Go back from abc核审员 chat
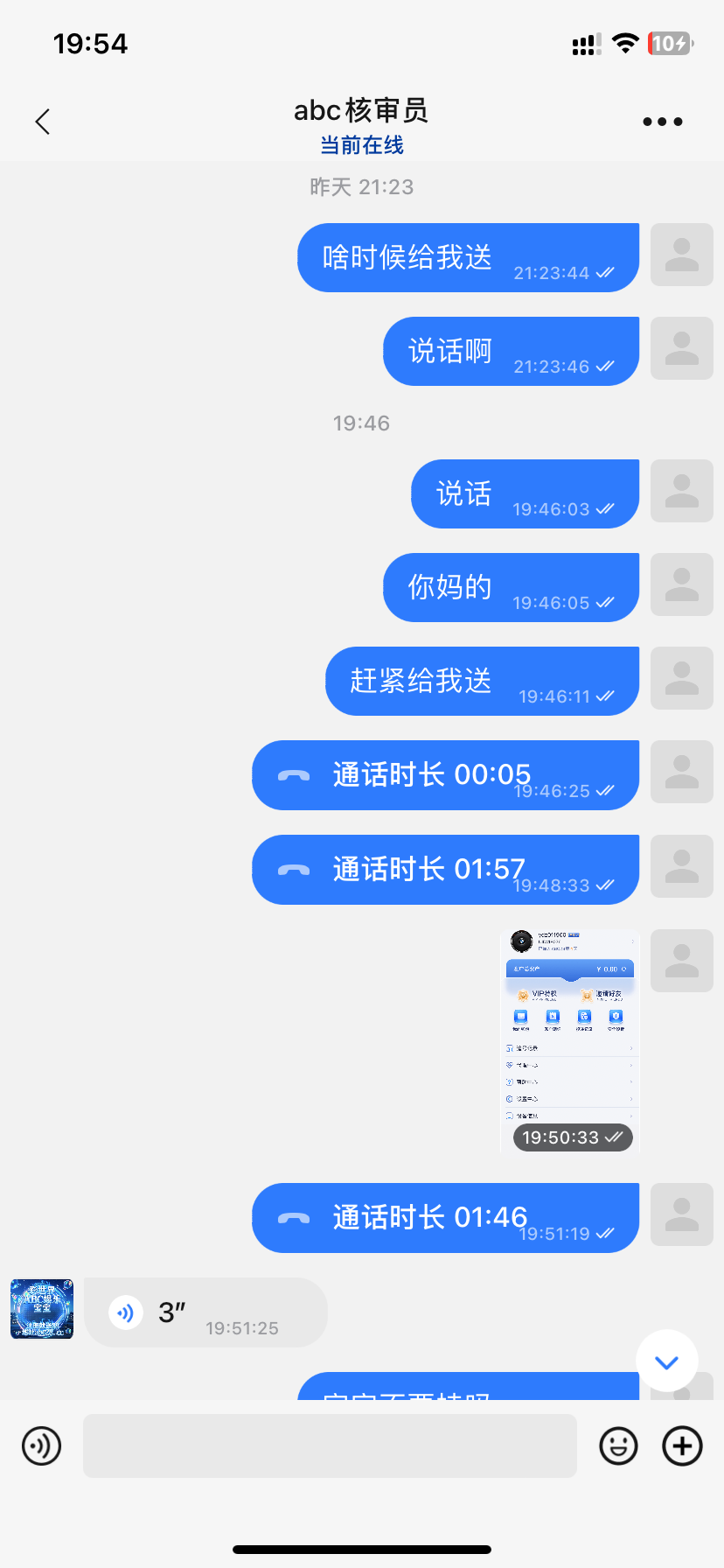 pos(42,122)
